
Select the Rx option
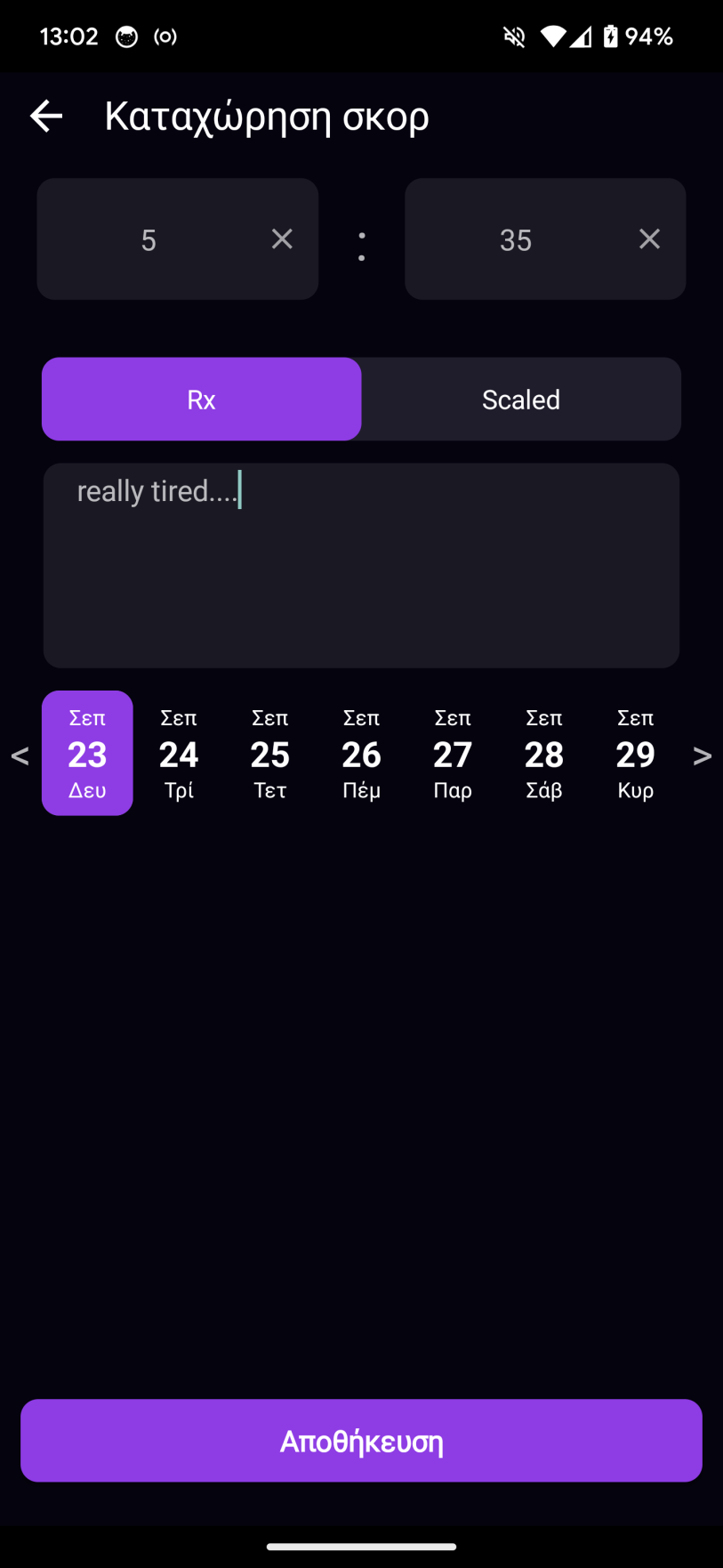click(201, 400)
